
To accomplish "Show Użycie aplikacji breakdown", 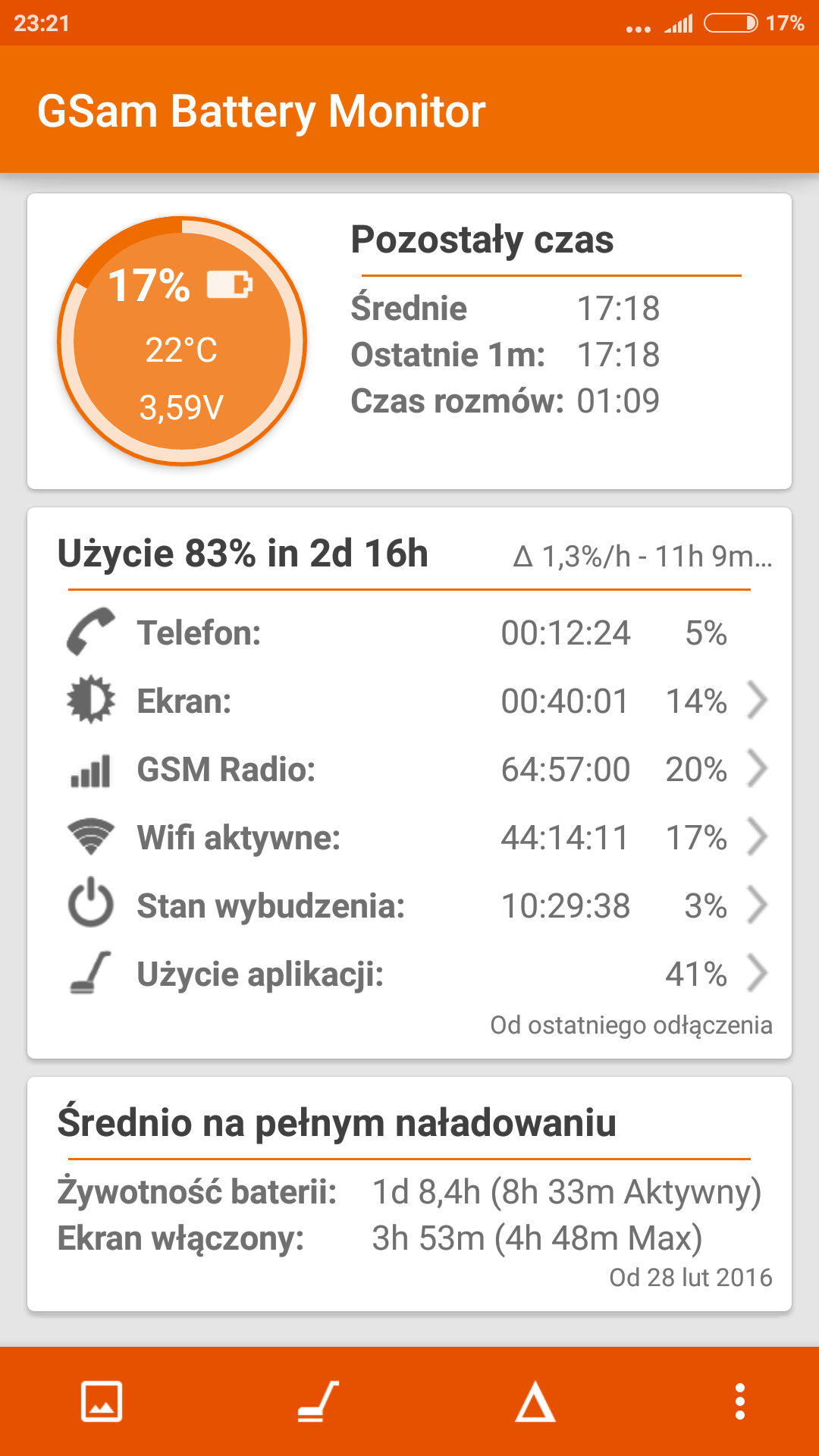I will pyautogui.click(x=409, y=974).
